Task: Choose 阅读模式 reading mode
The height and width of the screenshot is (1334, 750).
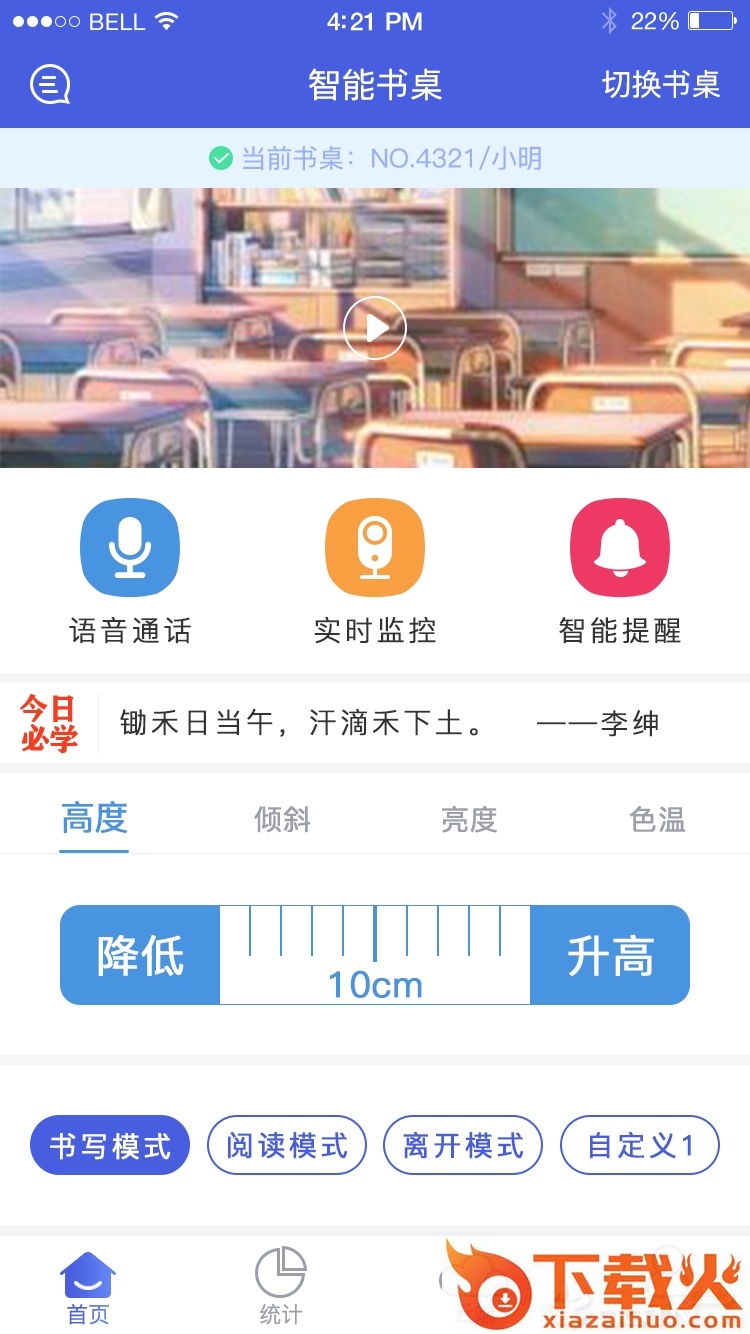Action: click(x=287, y=1145)
